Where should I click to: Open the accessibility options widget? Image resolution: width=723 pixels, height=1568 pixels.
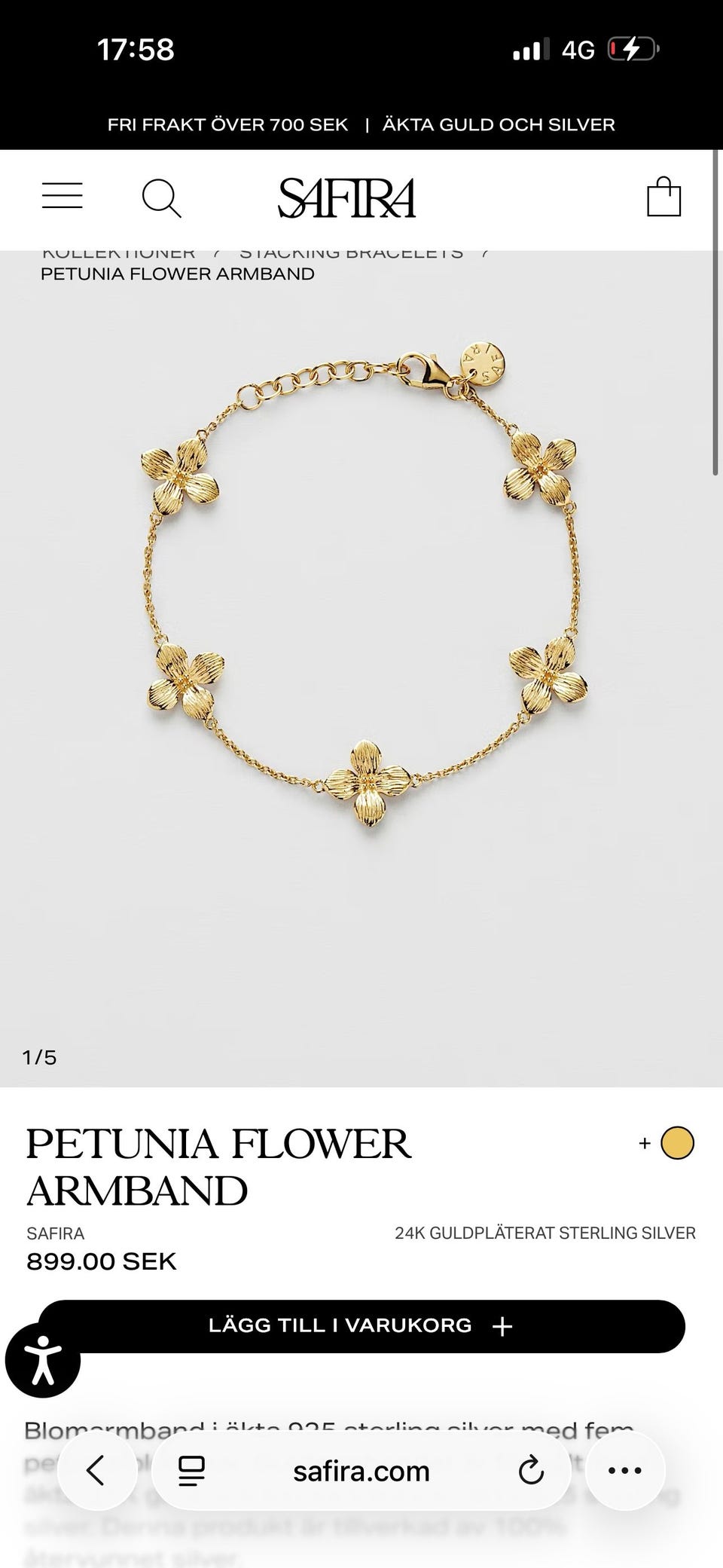click(x=43, y=1360)
